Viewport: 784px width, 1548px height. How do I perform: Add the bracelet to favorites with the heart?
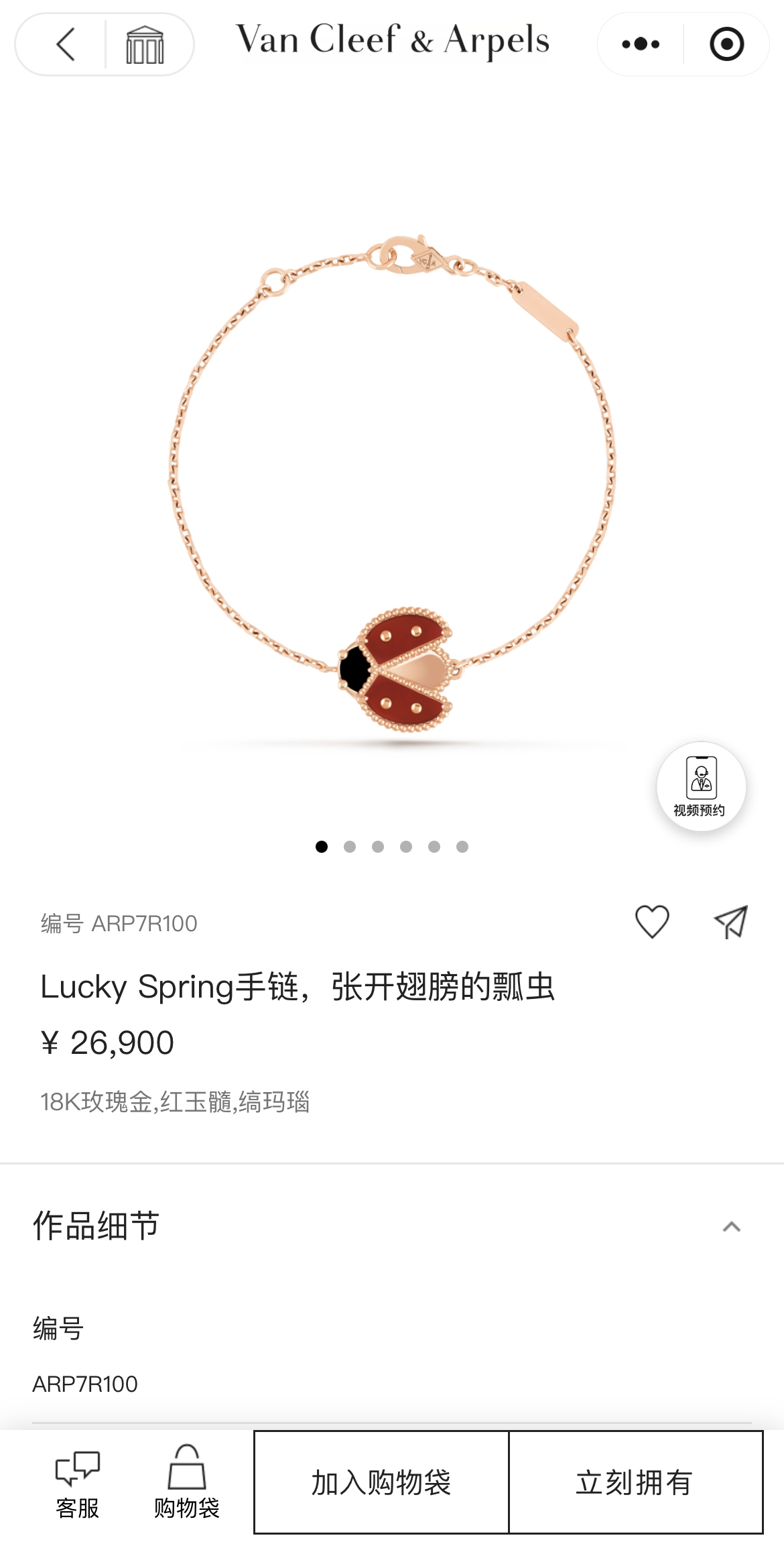coord(652,922)
